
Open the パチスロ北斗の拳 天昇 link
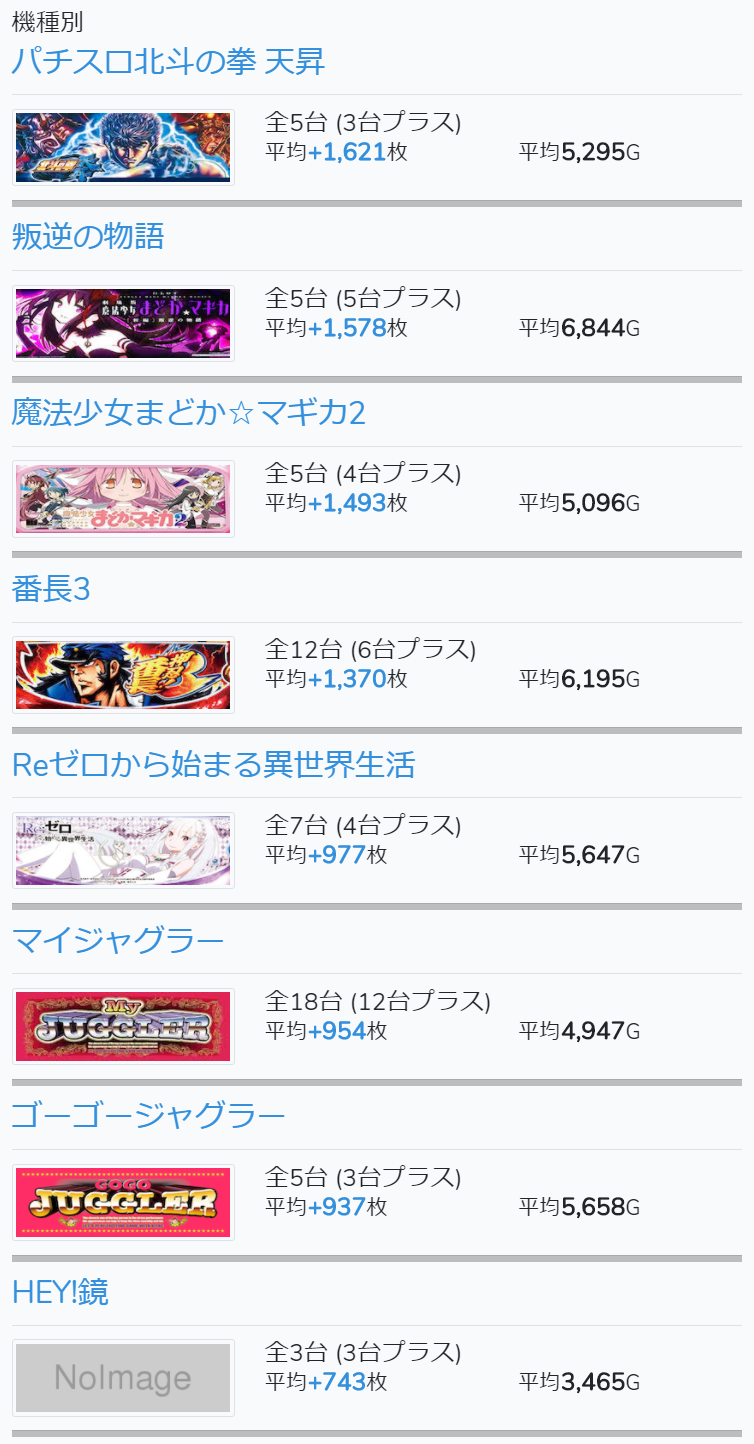tap(168, 62)
